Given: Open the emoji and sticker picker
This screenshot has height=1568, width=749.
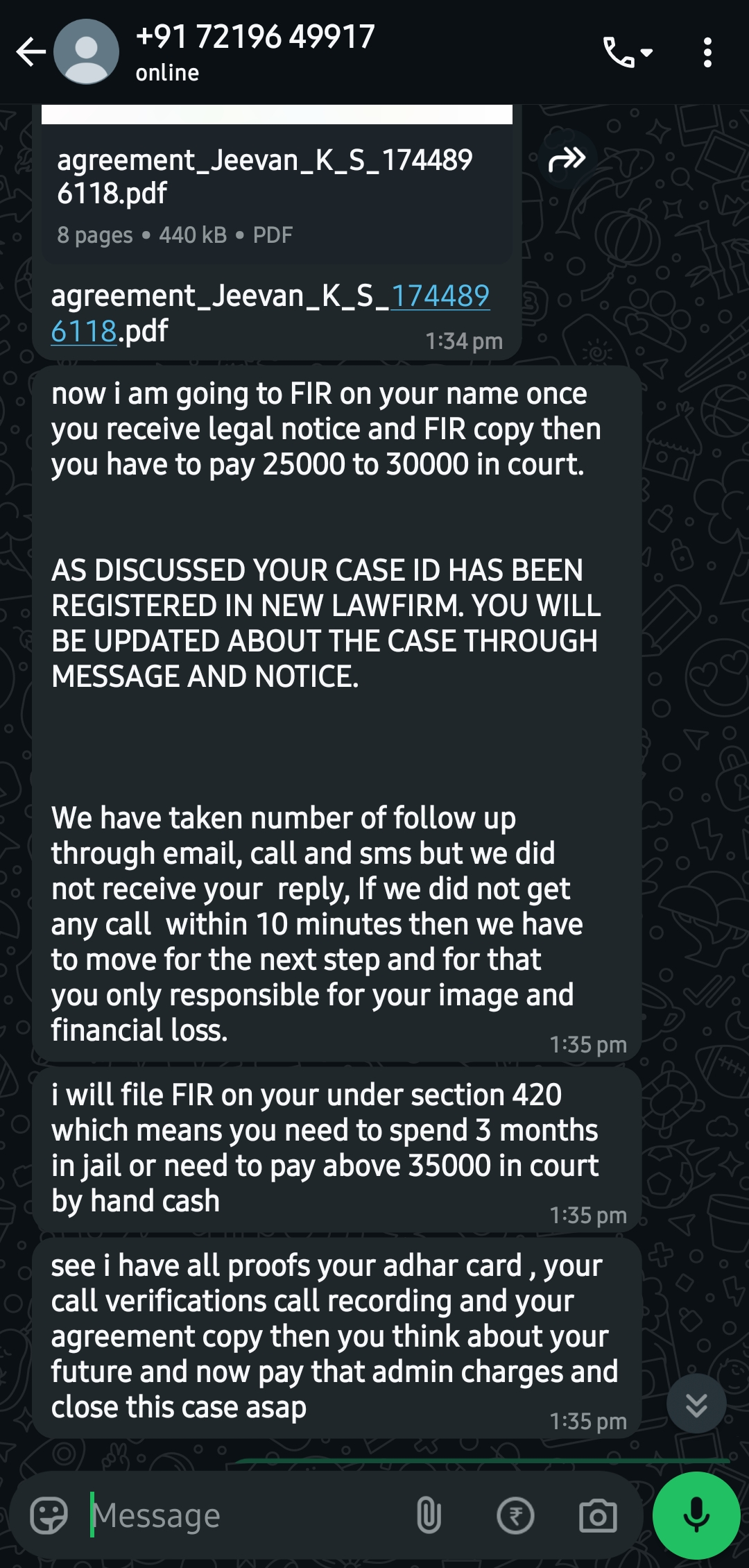Looking at the screenshot, I should click(49, 1515).
